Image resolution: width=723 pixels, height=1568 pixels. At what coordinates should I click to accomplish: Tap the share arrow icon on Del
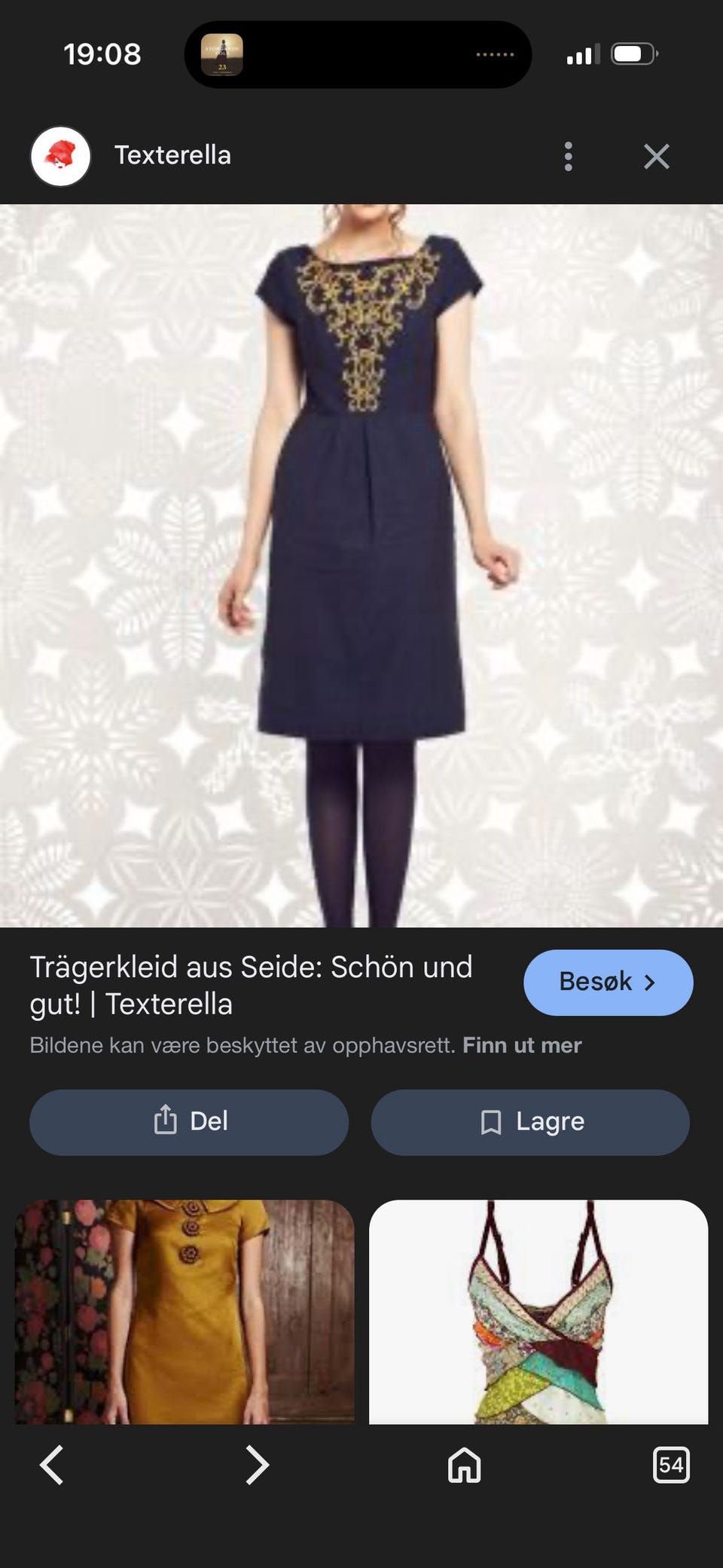pos(164,1122)
